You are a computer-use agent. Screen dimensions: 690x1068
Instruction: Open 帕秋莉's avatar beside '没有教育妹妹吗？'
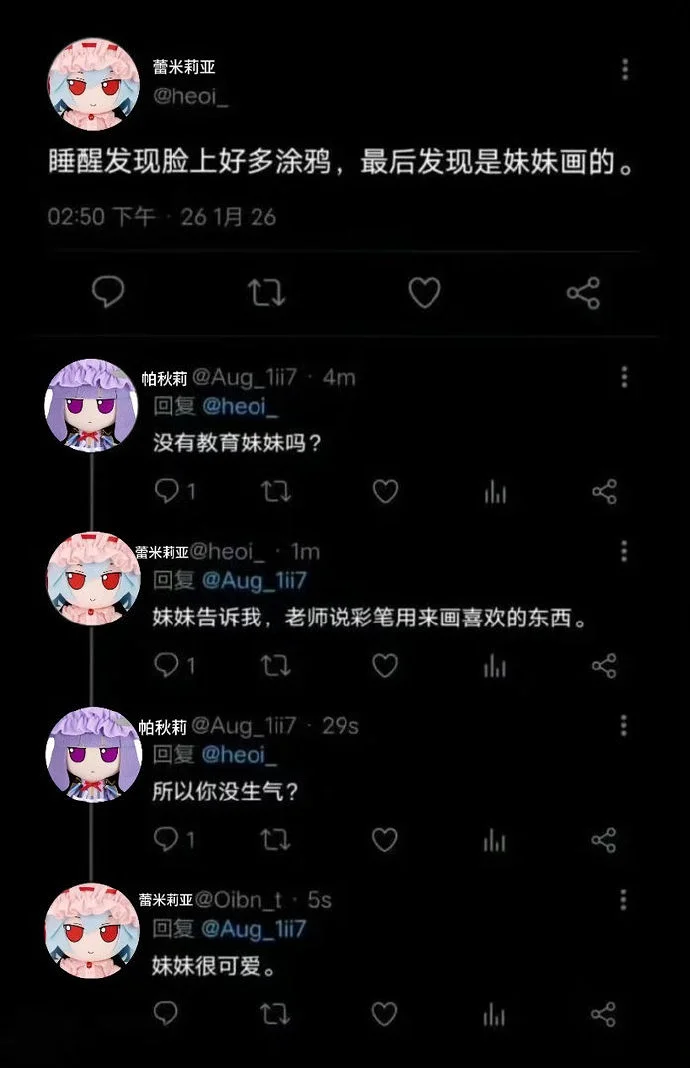click(92, 406)
